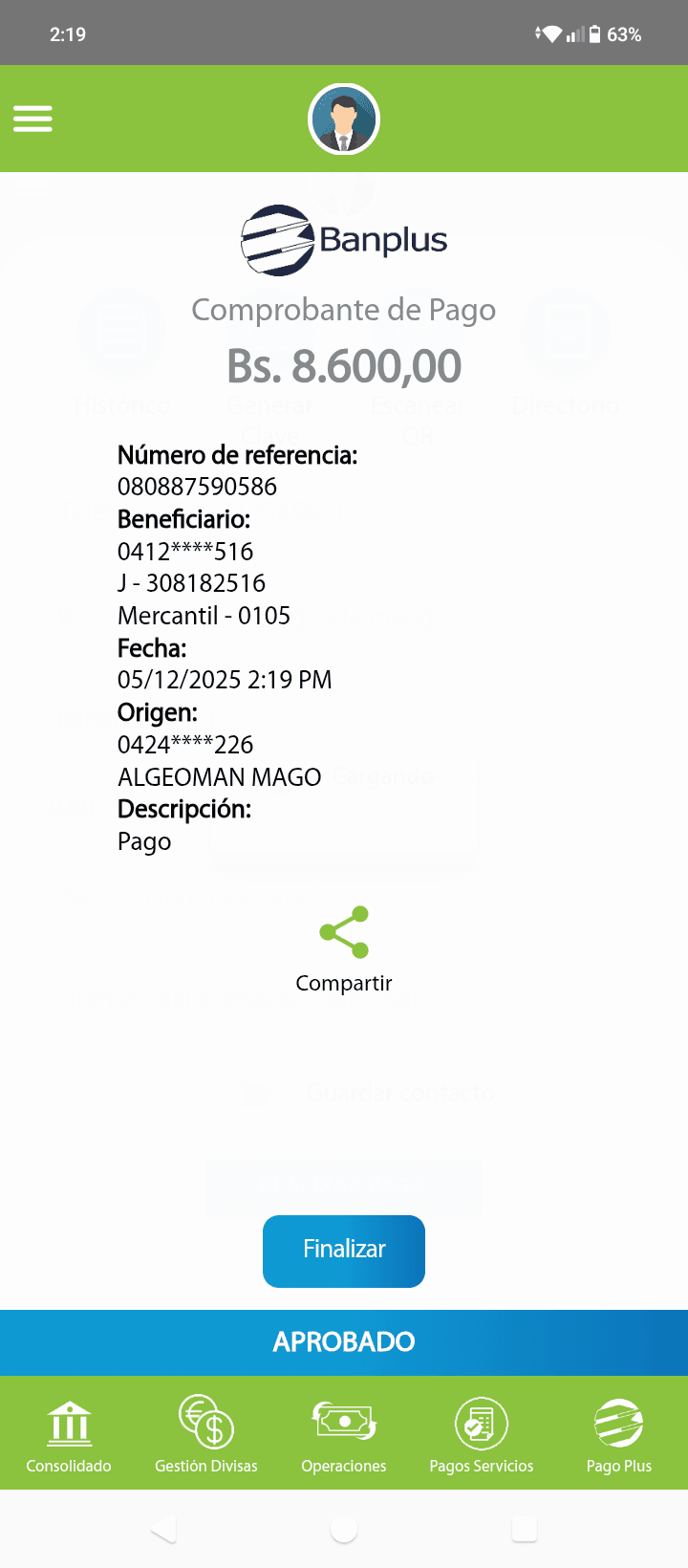Screen dimensions: 688x1568
Task: Tap the Finalizar button
Action: pos(344,1251)
